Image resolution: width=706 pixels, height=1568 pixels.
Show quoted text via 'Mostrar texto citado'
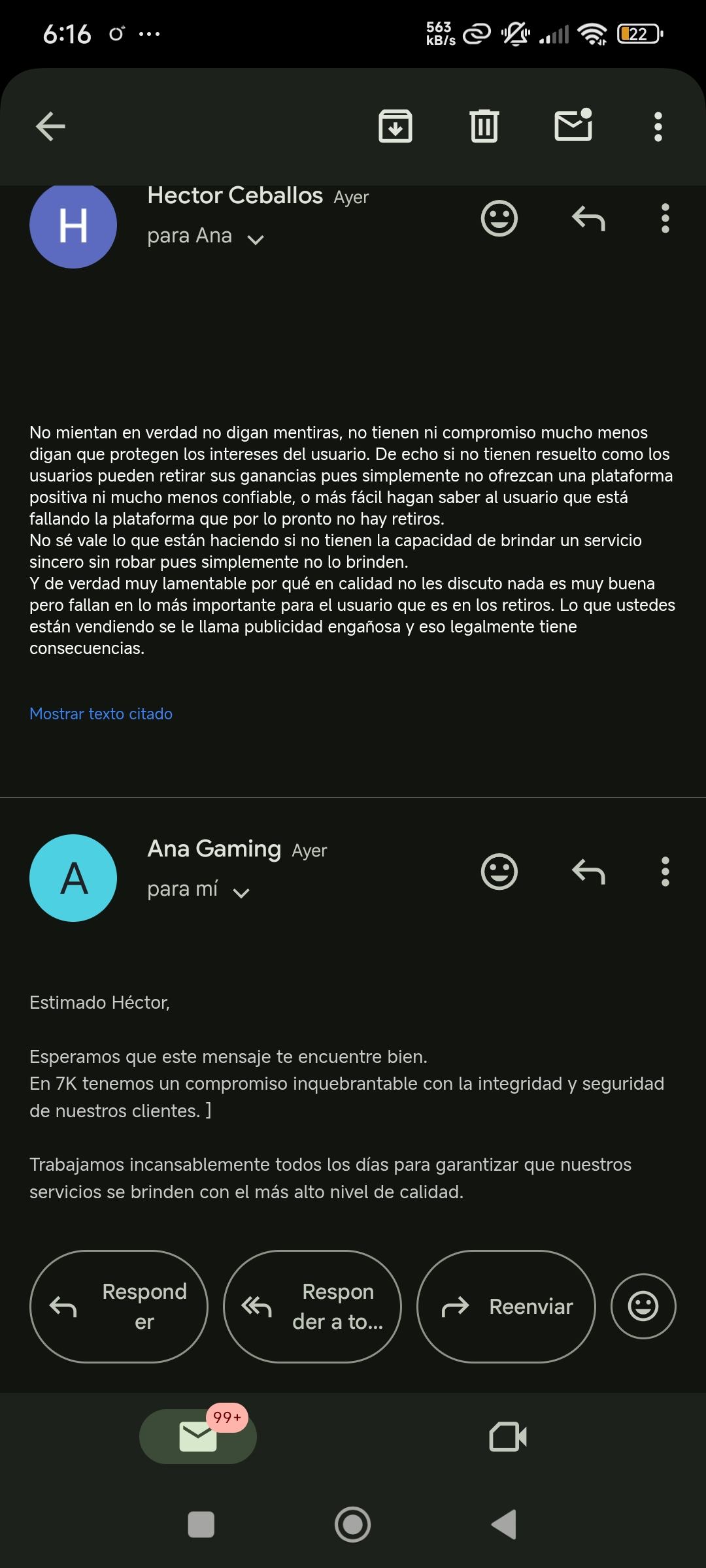click(101, 713)
